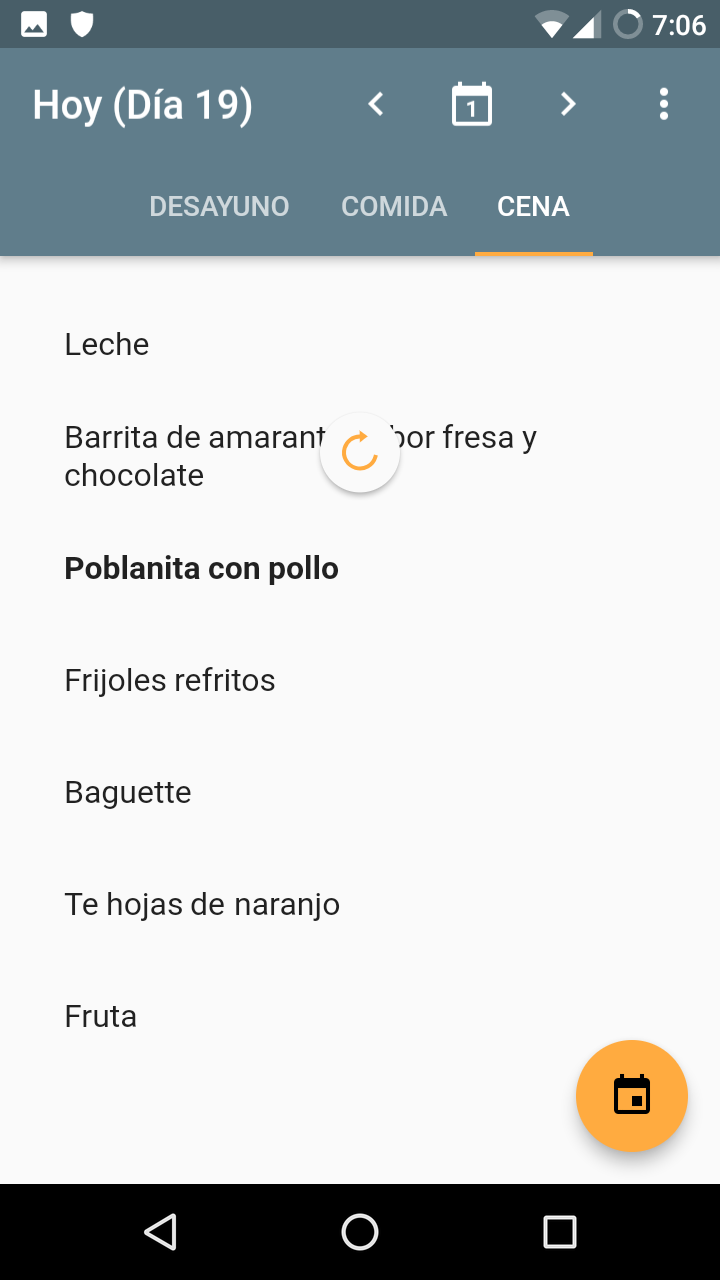The height and width of the screenshot is (1280, 720).
Task: Open Poblanita con pollo
Action: tap(202, 568)
